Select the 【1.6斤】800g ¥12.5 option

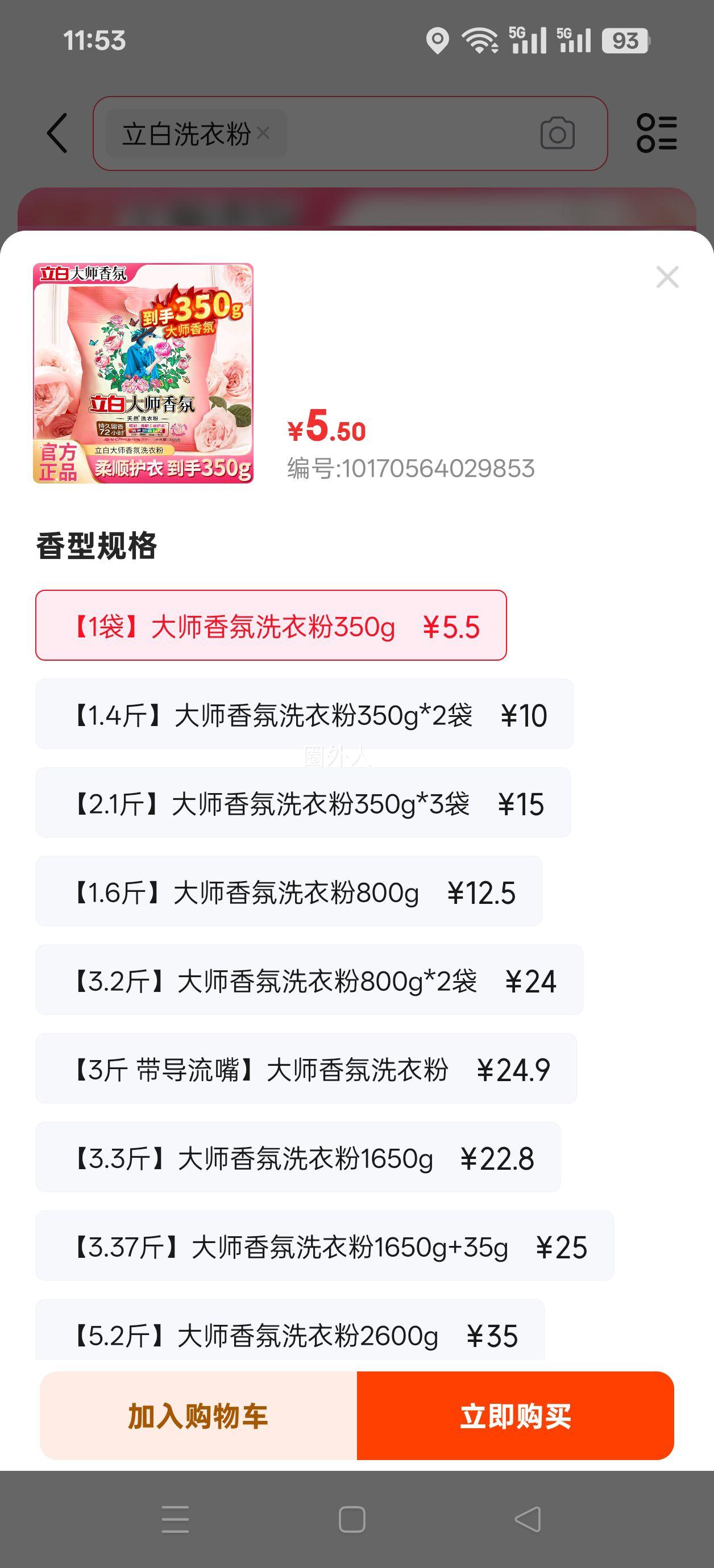click(289, 891)
